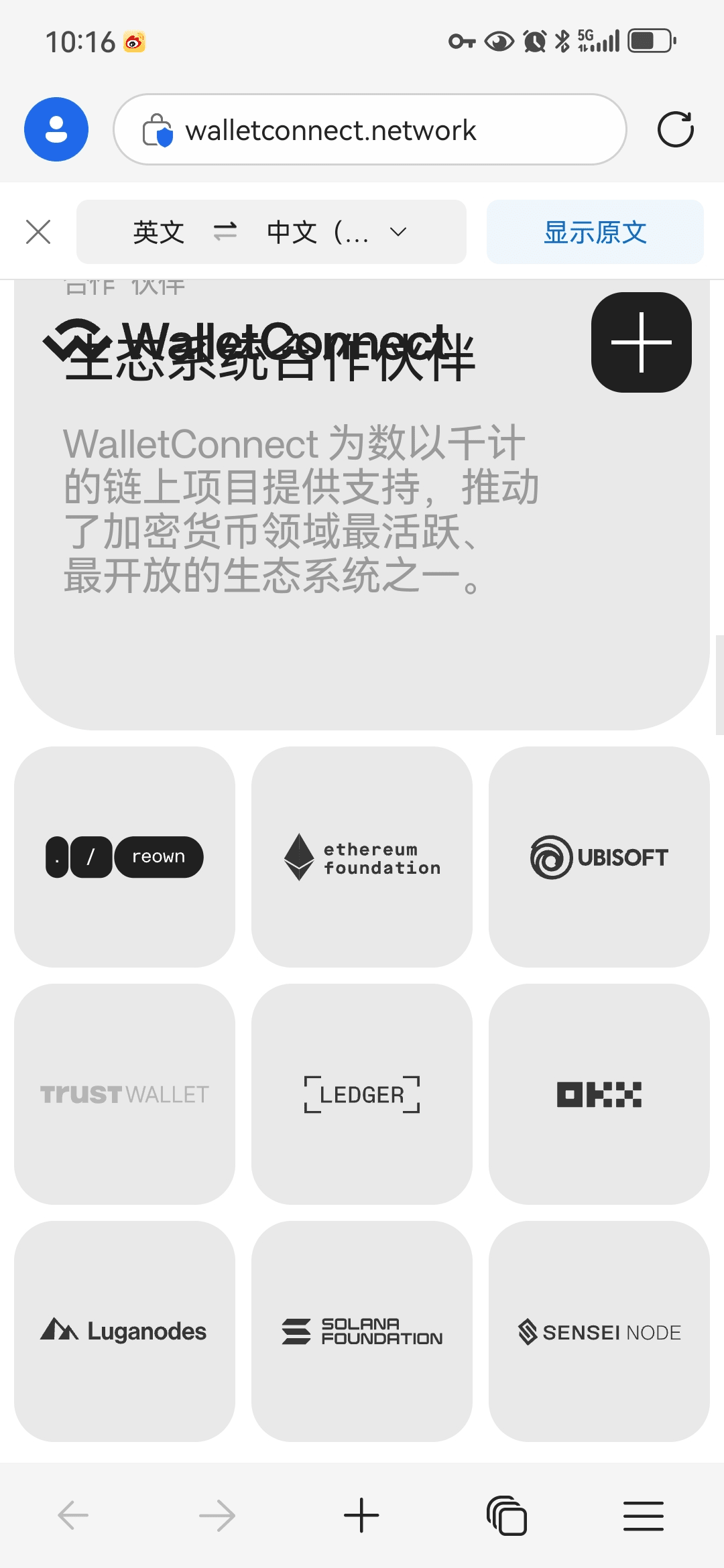Tap 显示原文 to show original text
This screenshot has width=724, height=1568.
595,232
